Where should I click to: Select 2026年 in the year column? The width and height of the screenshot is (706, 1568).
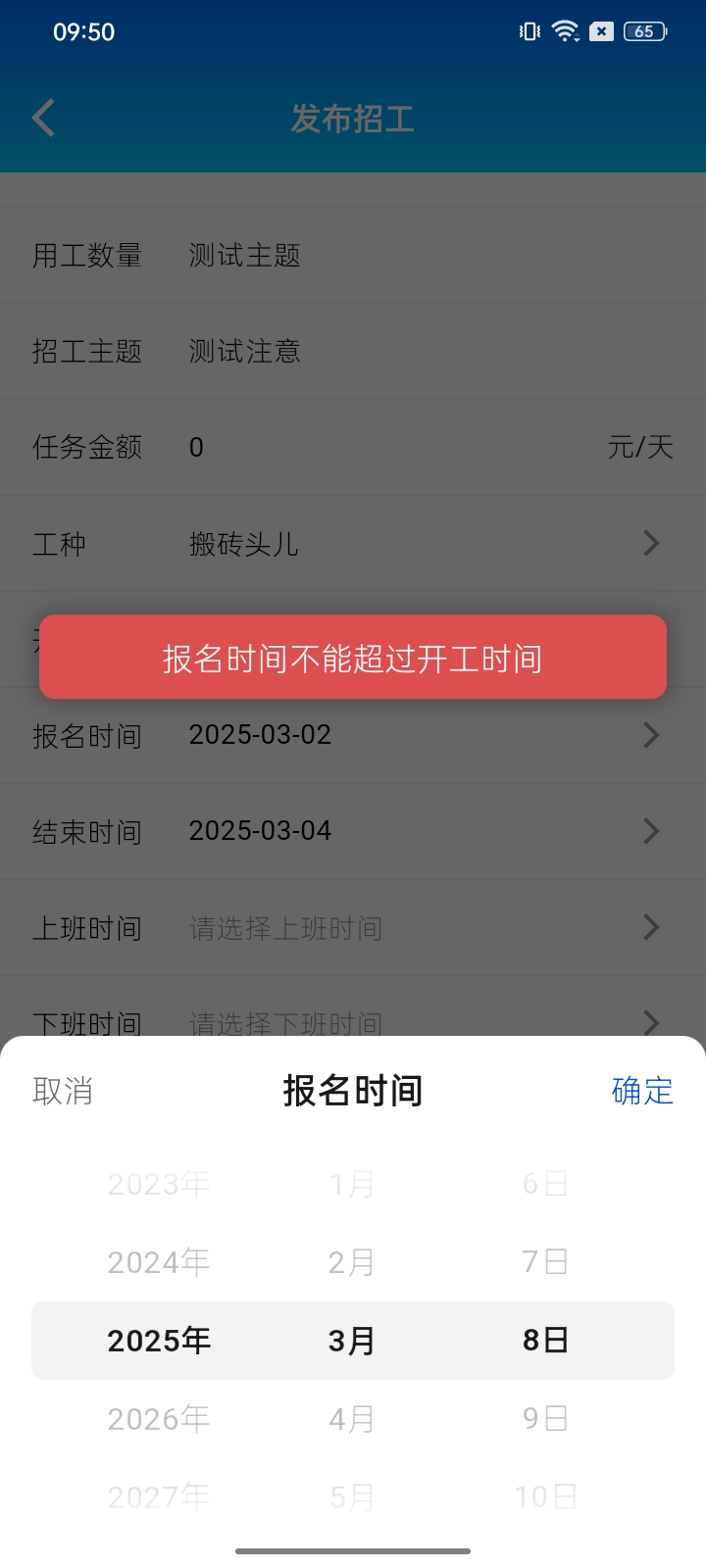click(x=159, y=1419)
